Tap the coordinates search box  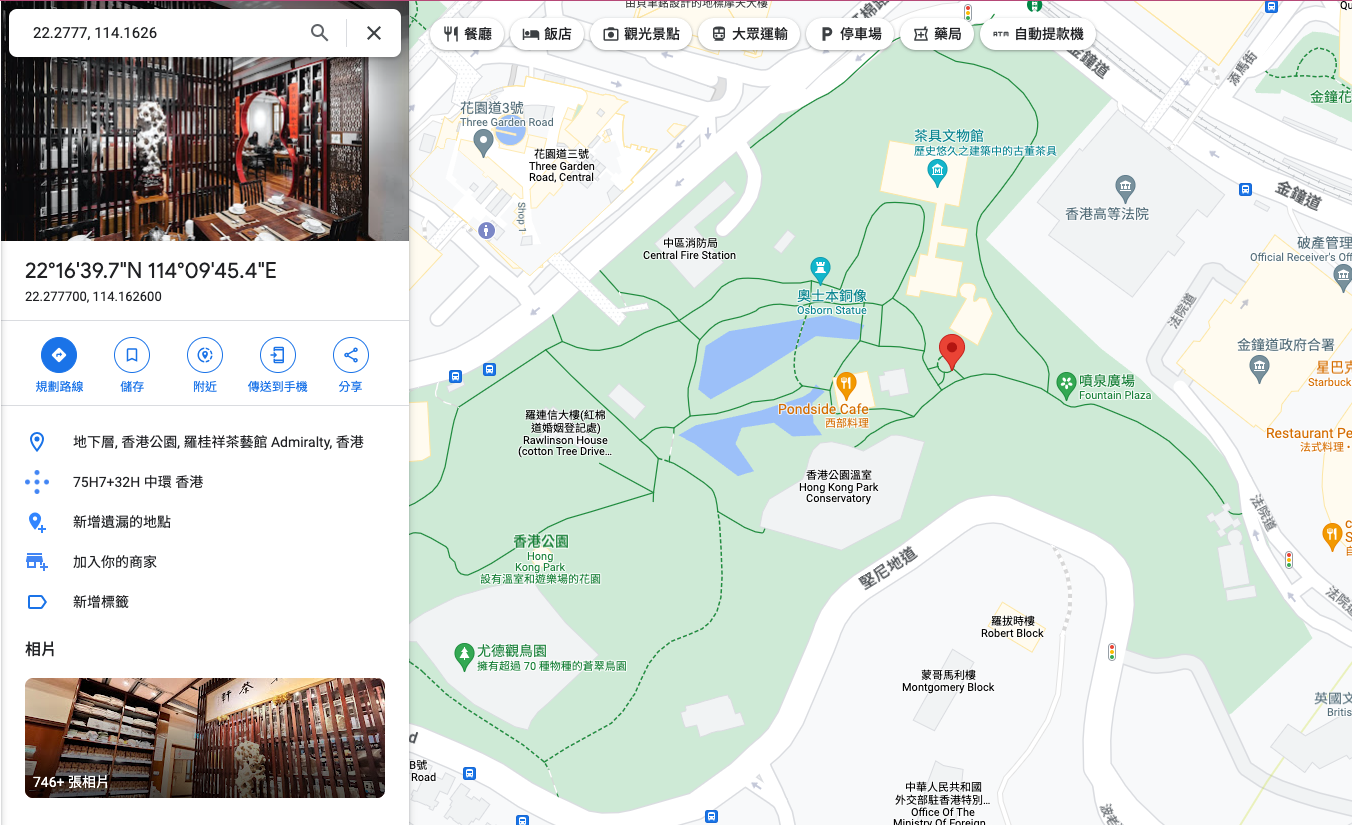(x=160, y=33)
